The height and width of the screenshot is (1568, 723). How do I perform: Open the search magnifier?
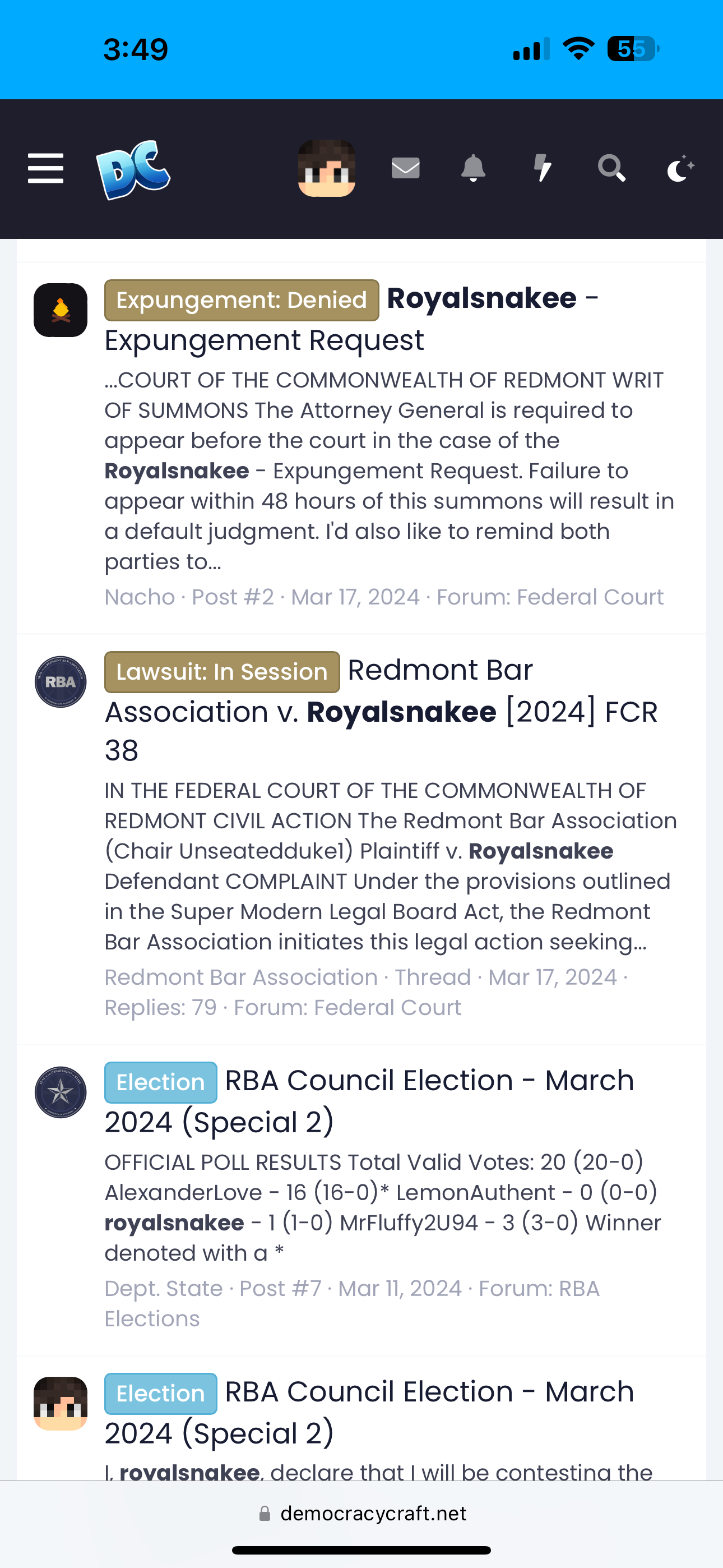[611, 168]
